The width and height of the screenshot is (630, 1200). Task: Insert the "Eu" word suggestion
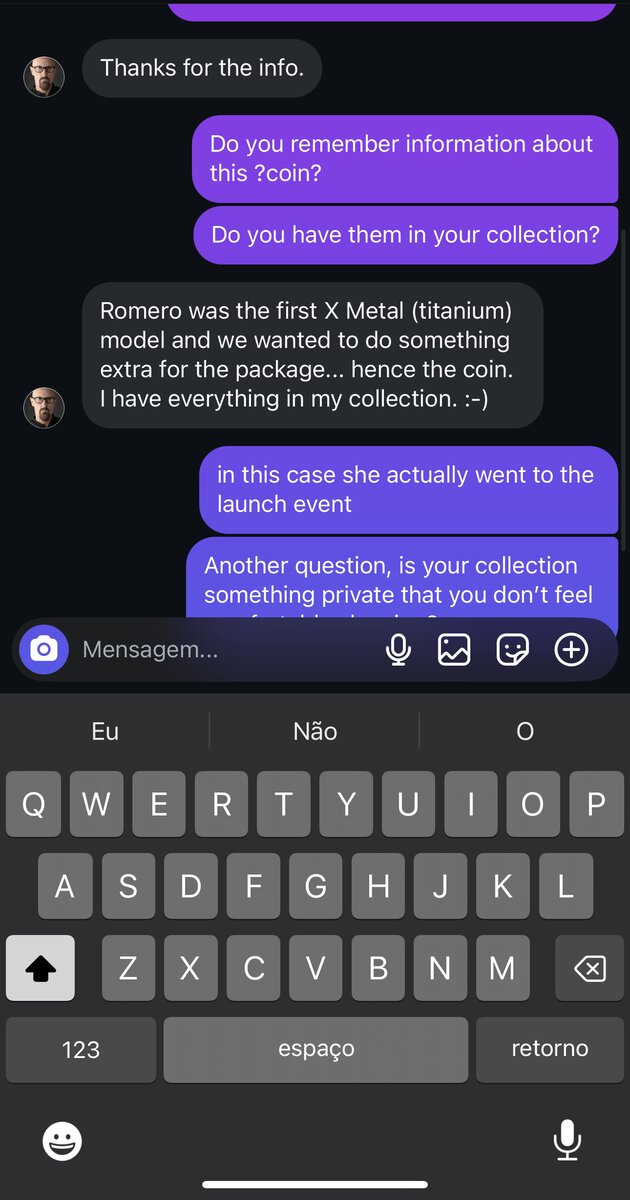tap(105, 731)
